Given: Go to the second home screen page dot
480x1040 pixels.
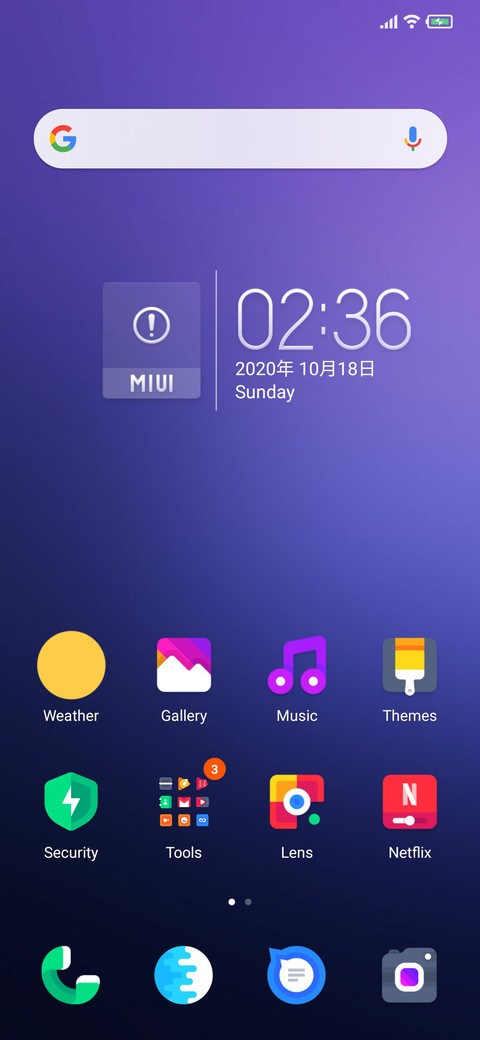Looking at the screenshot, I should (248, 902).
